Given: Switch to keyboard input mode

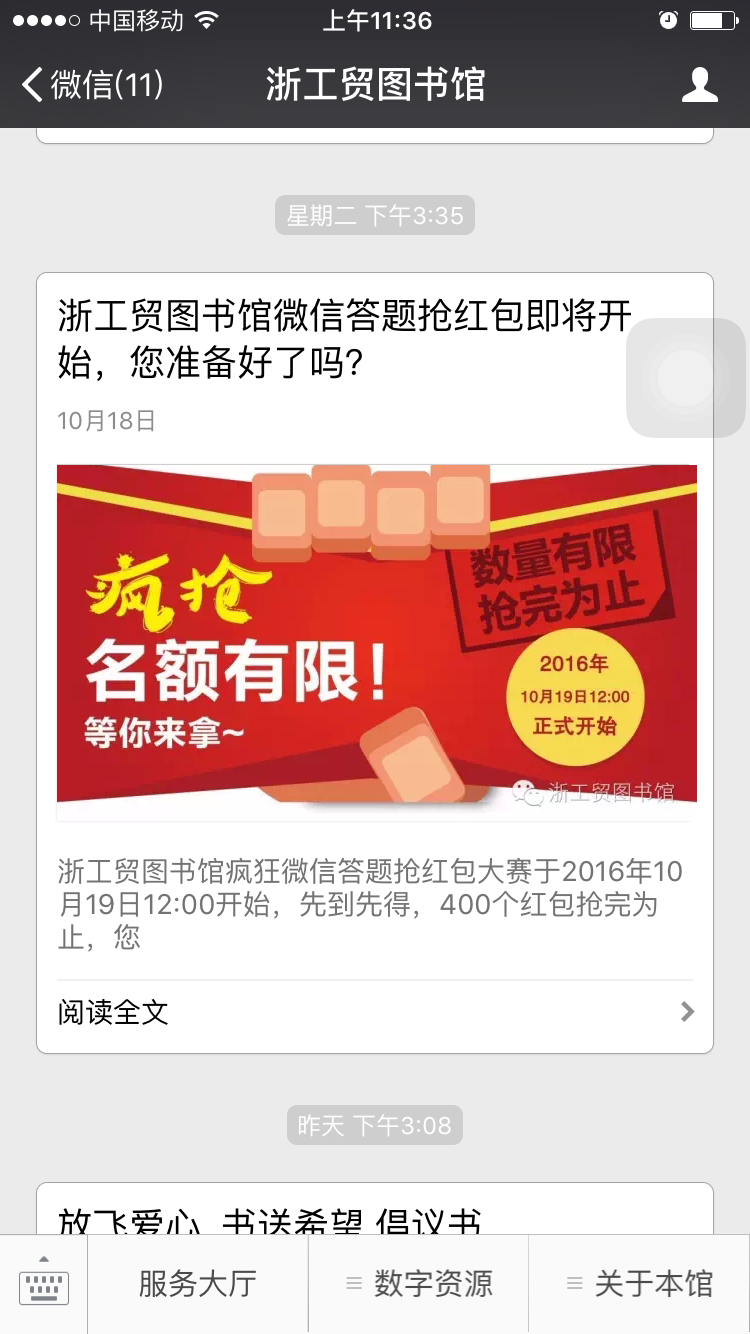Looking at the screenshot, I should 44,1284.
